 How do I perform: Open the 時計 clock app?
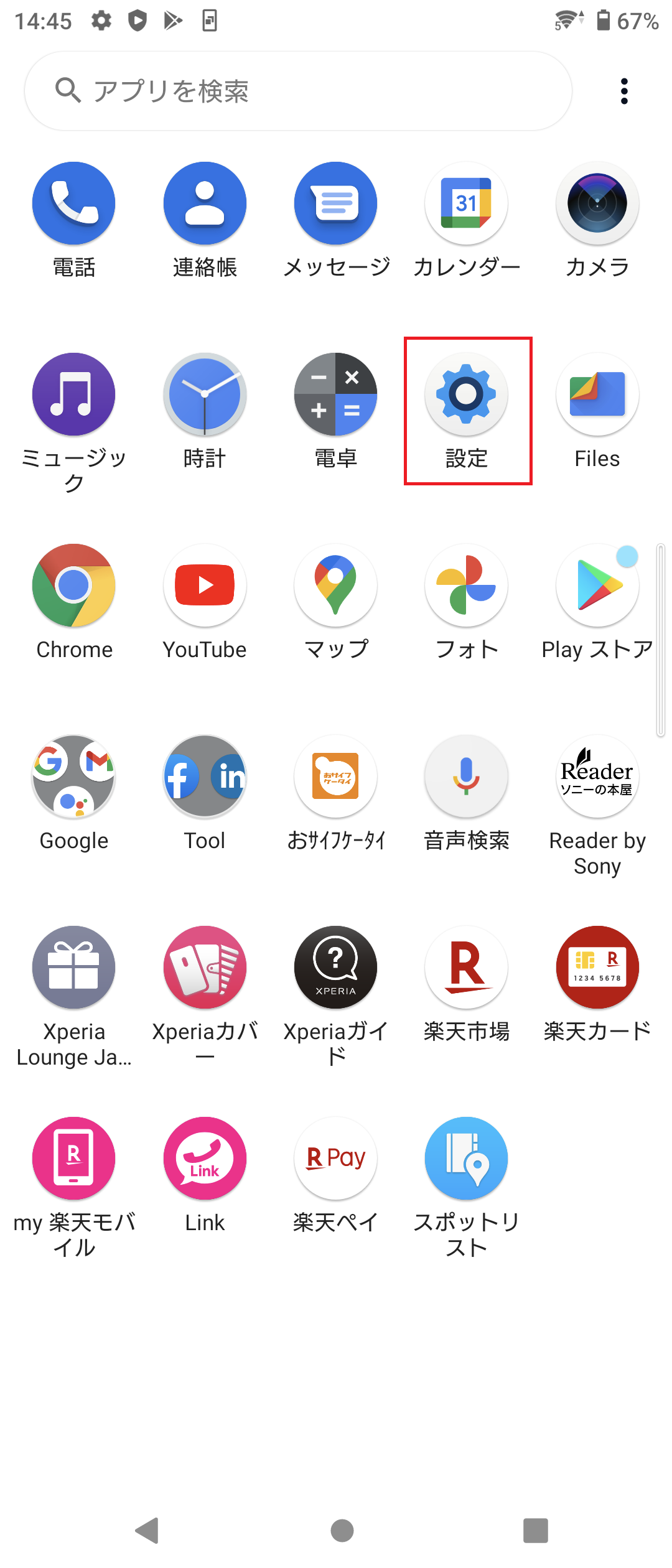coord(205,395)
